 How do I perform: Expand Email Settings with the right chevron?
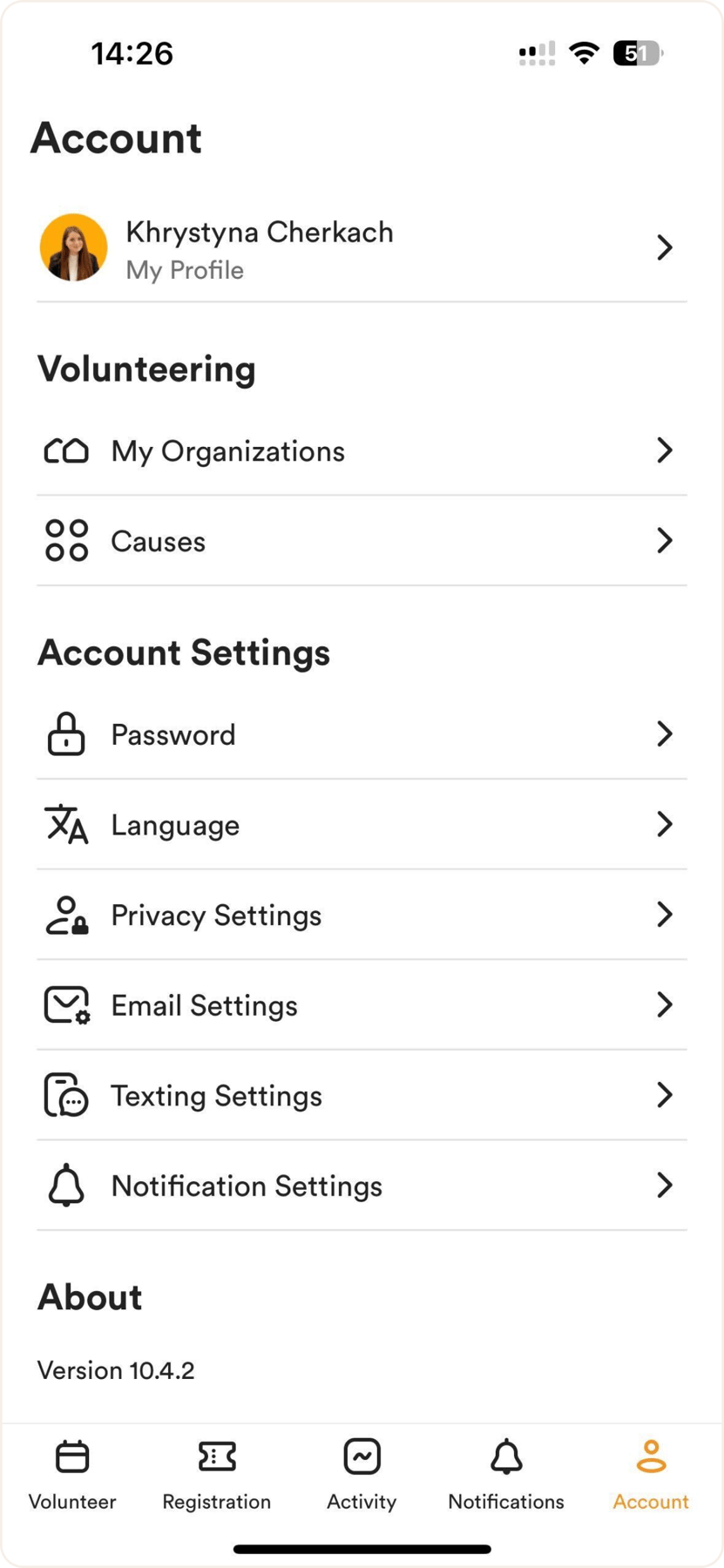(x=666, y=1005)
